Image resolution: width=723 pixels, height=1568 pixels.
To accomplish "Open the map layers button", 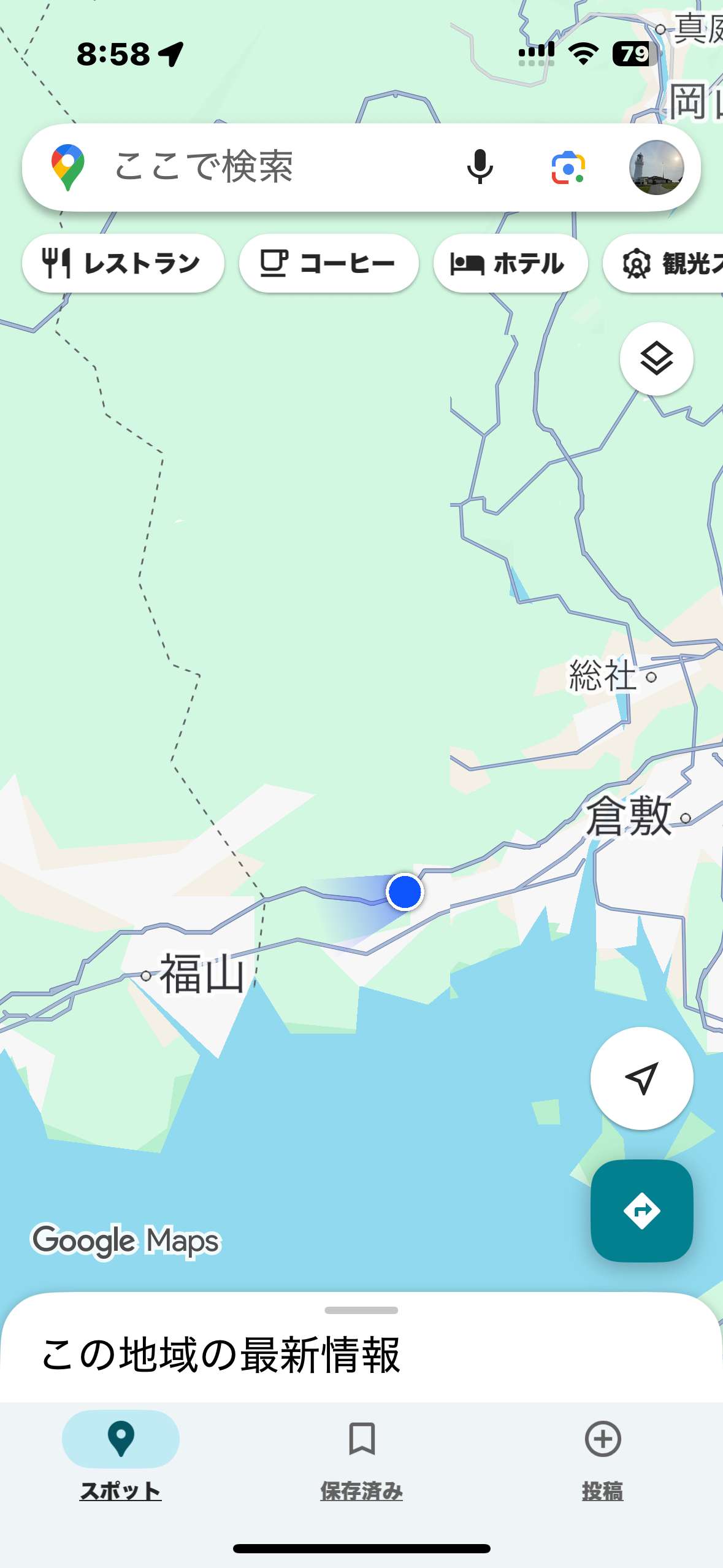I will 656,359.
